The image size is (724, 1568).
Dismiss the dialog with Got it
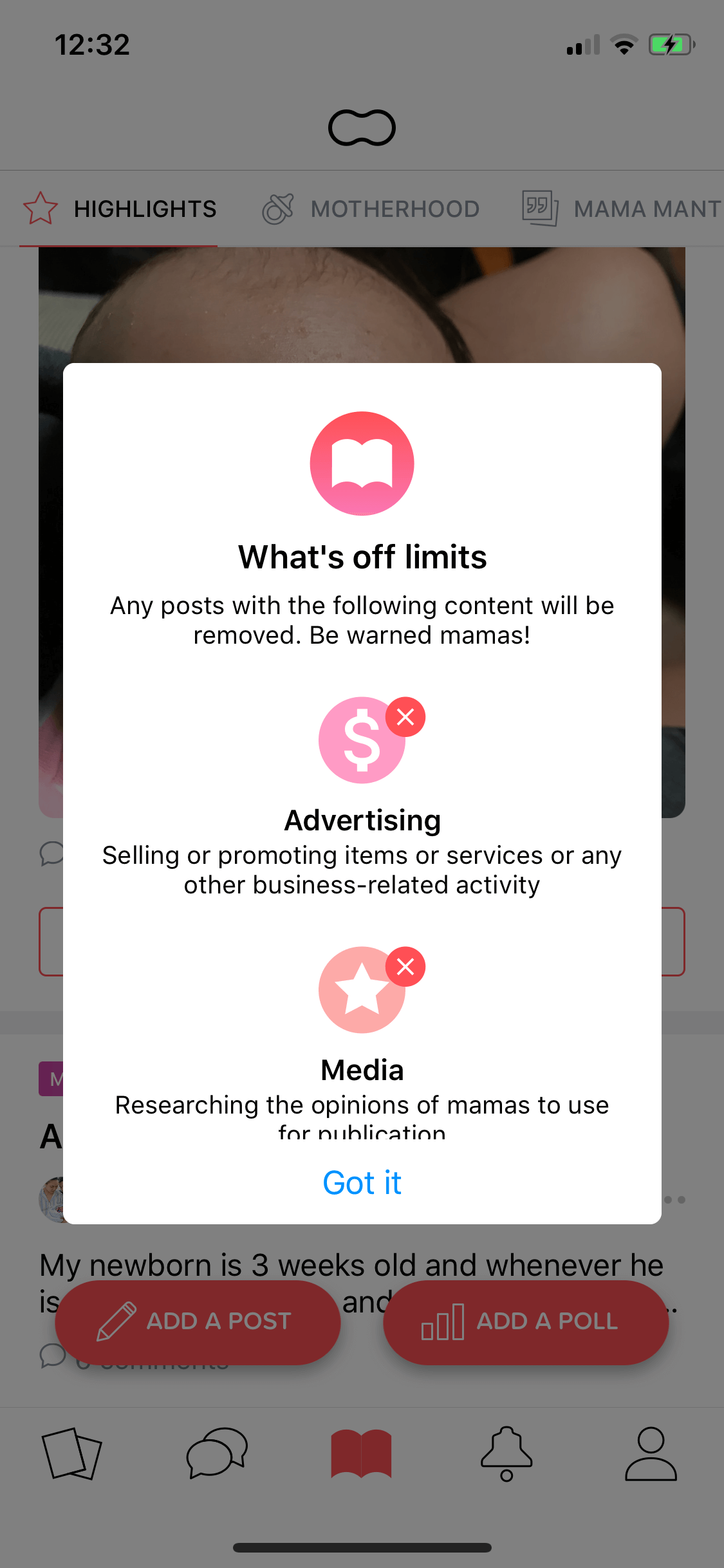click(x=362, y=1183)
